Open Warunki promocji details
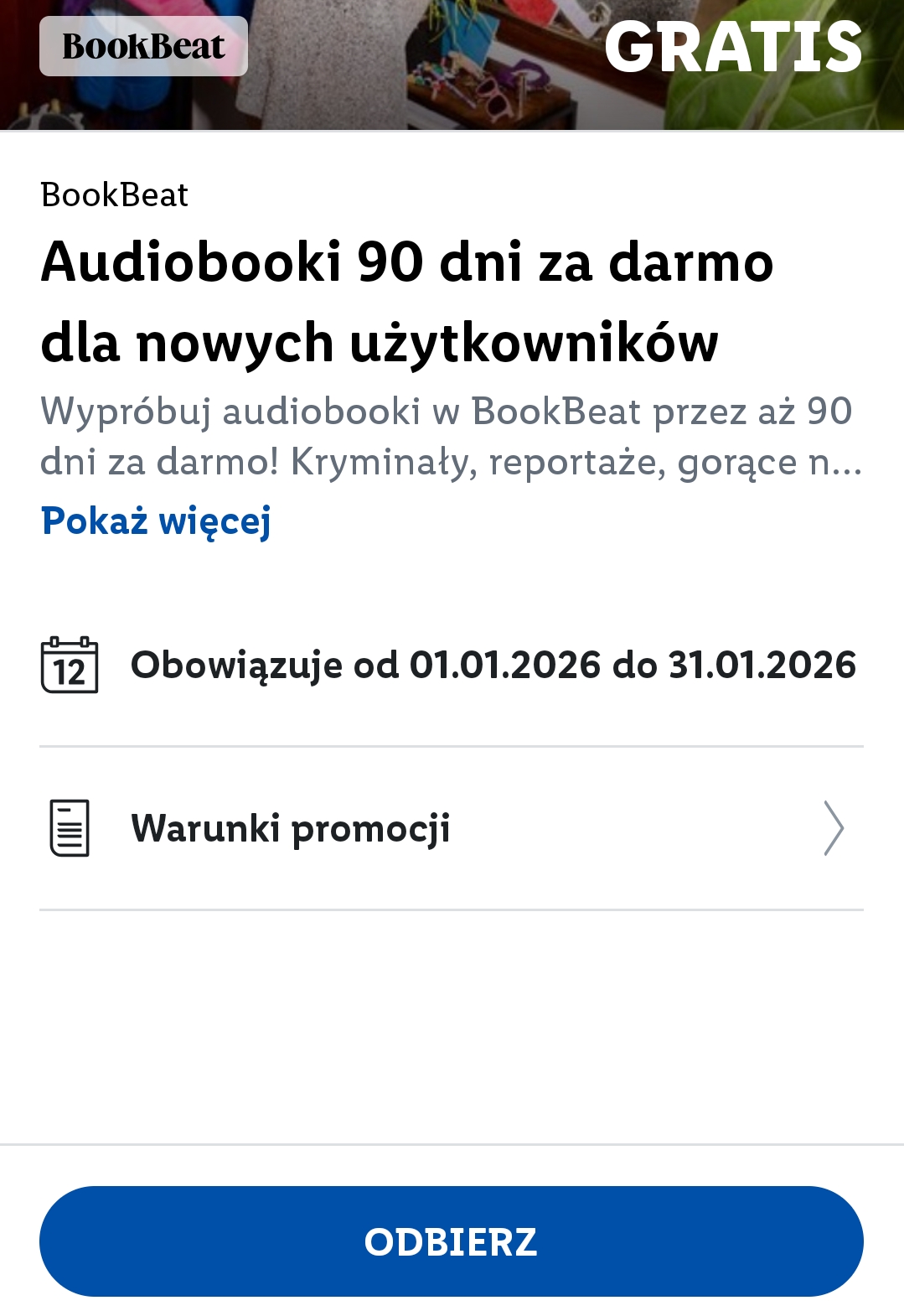904x1316 pixels. tap(451, 828)
